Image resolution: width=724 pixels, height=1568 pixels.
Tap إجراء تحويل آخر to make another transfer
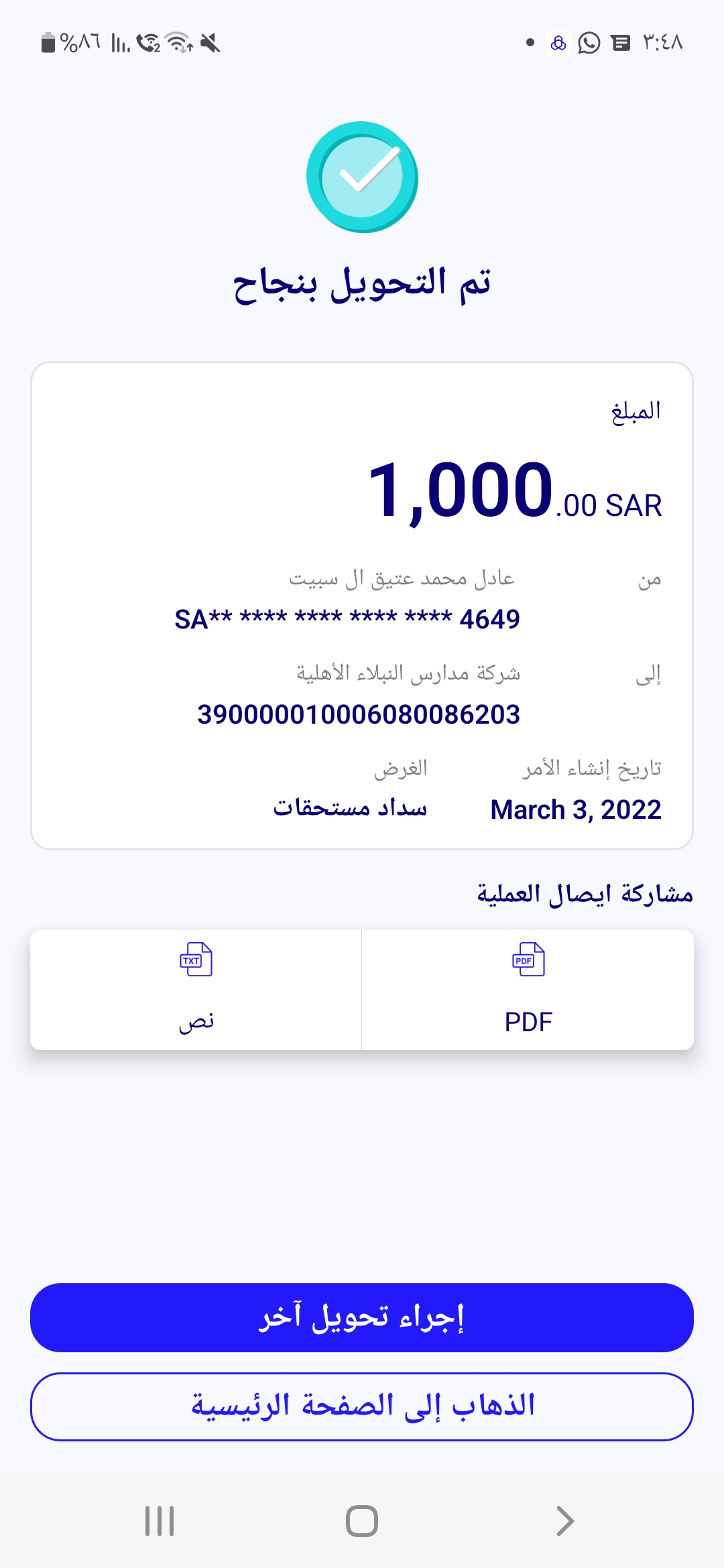[362, 1317]
